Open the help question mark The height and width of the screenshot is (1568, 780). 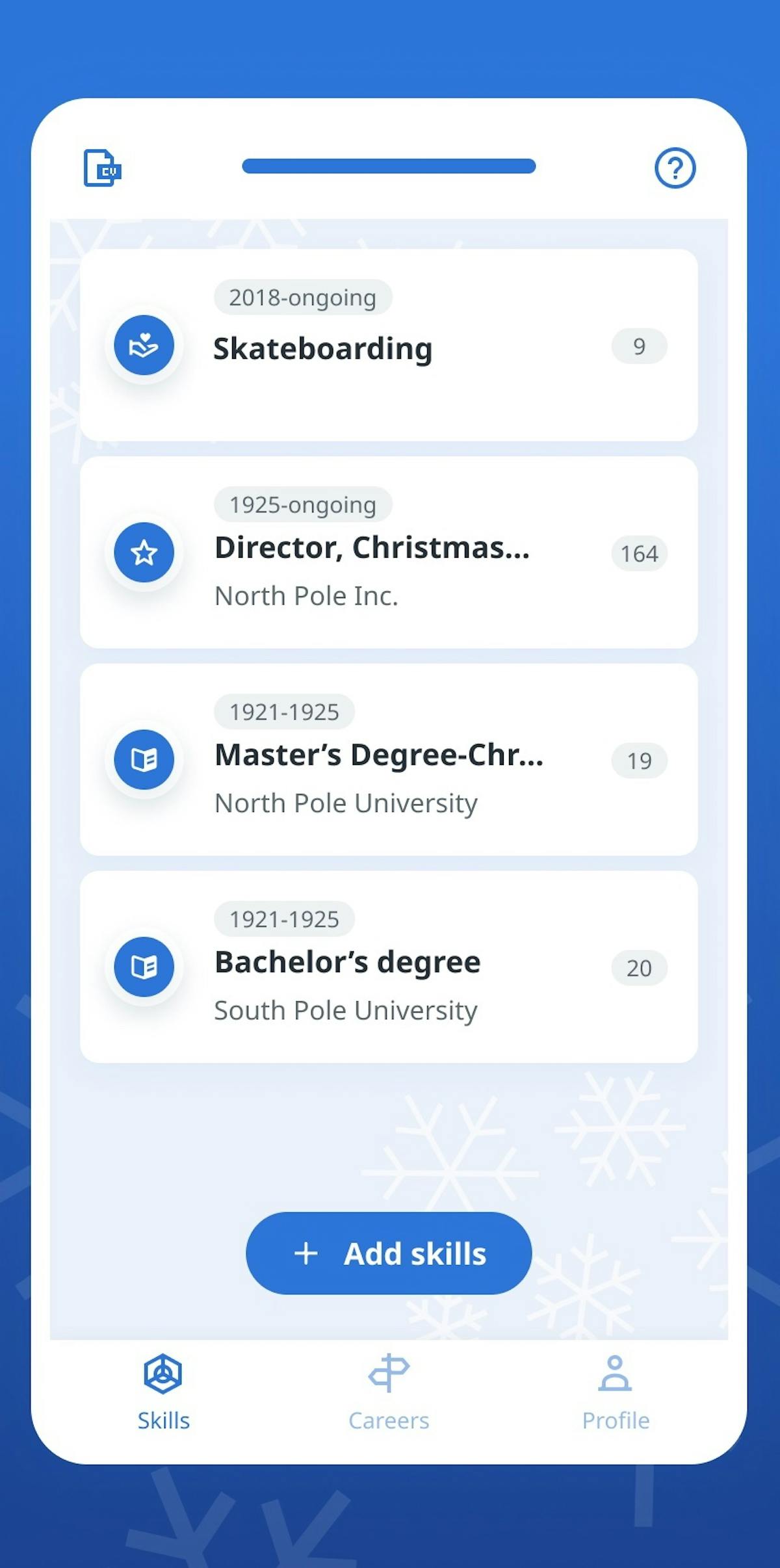pos(675,168)
